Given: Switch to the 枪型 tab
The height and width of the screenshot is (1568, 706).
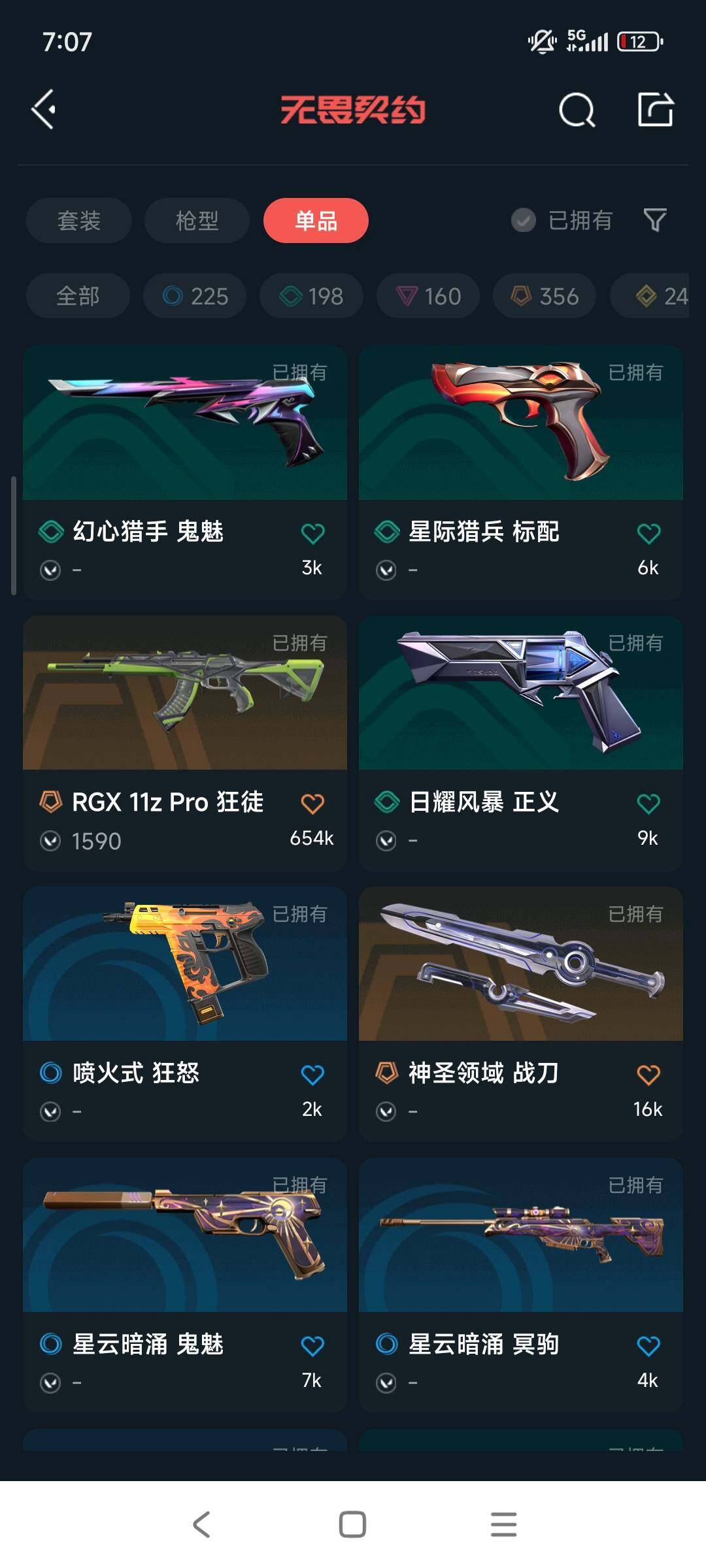Looking at the screenshot, I should (x=197, y=221).
